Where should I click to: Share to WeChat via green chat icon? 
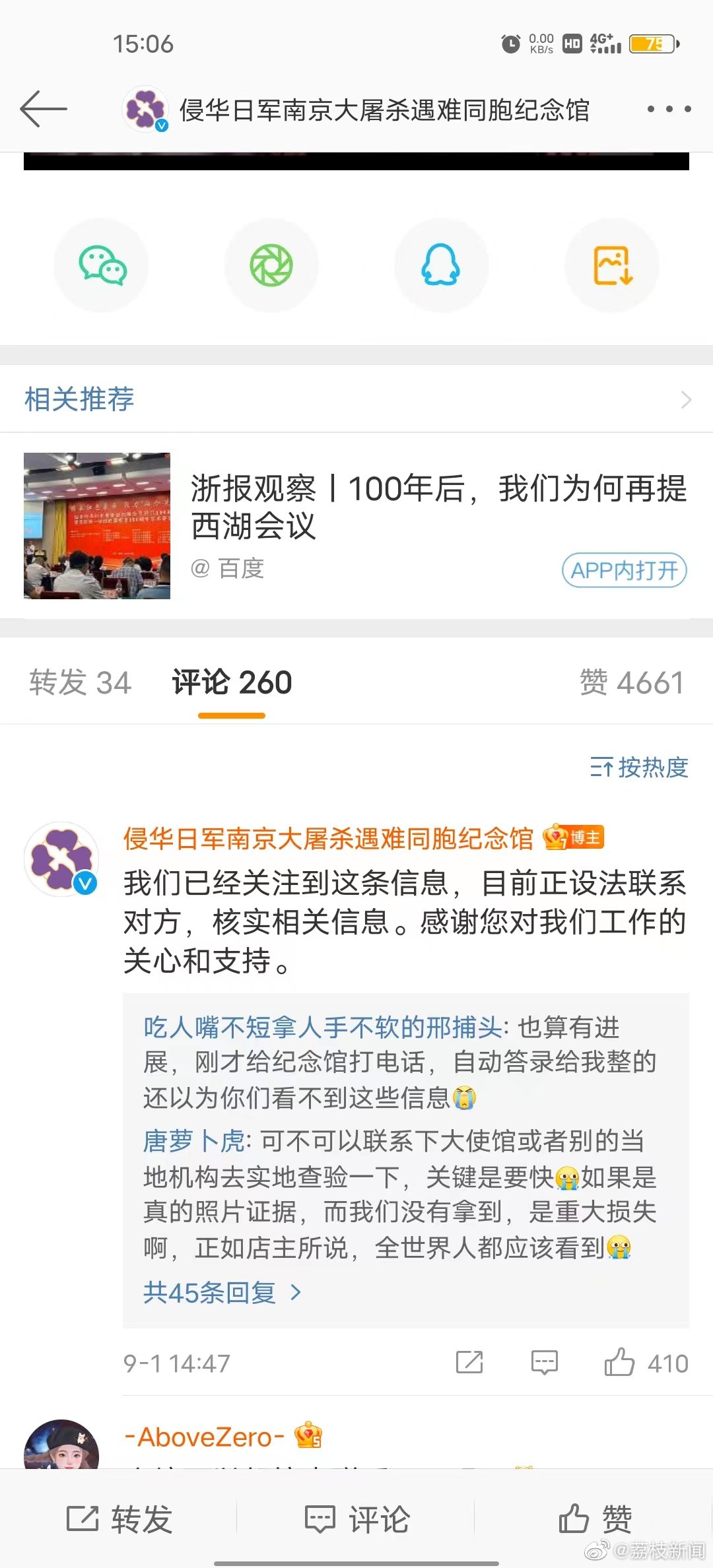[102, 265]
